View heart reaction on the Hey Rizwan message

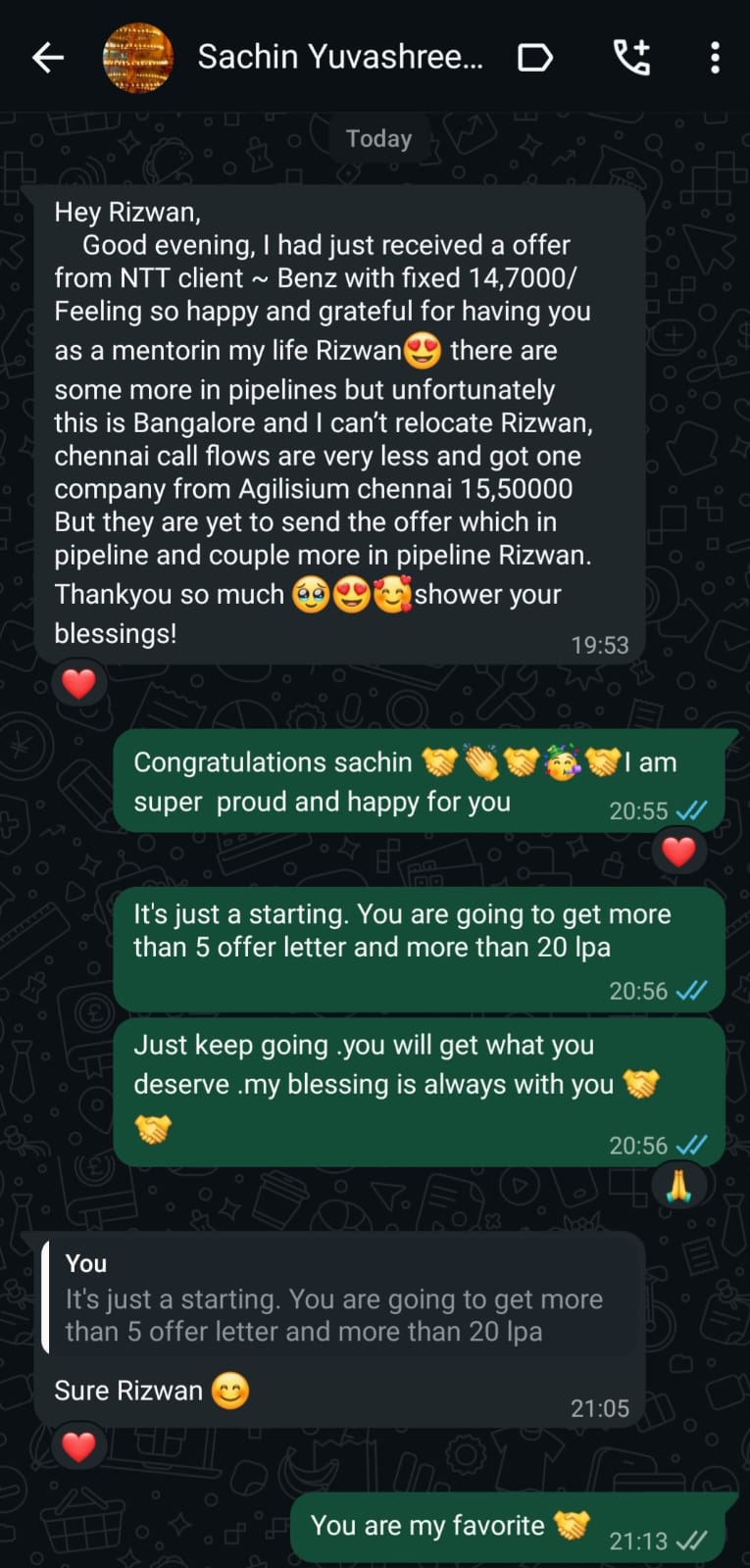point(79,683)
